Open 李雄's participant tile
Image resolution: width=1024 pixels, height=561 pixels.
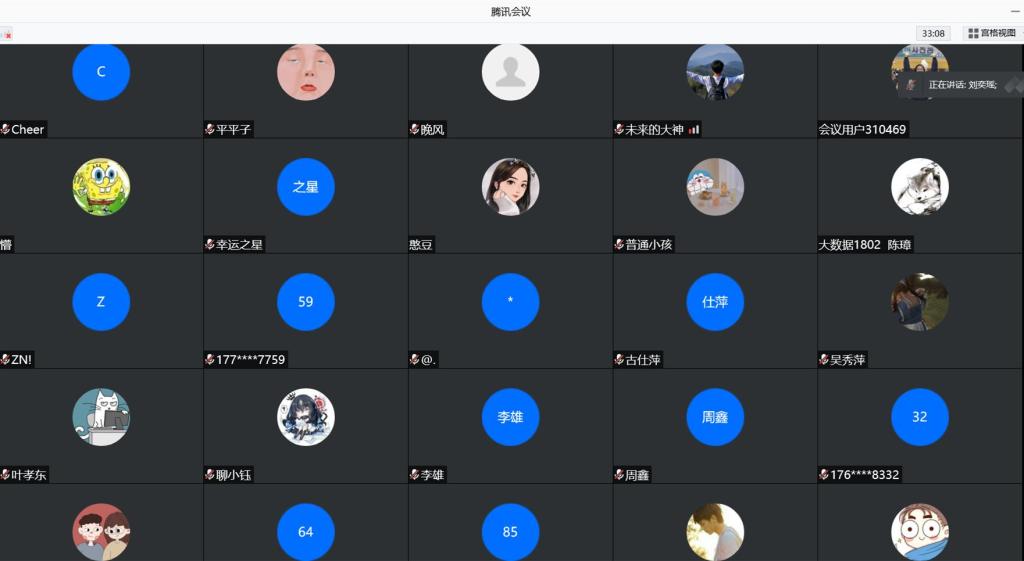(510, 425)
